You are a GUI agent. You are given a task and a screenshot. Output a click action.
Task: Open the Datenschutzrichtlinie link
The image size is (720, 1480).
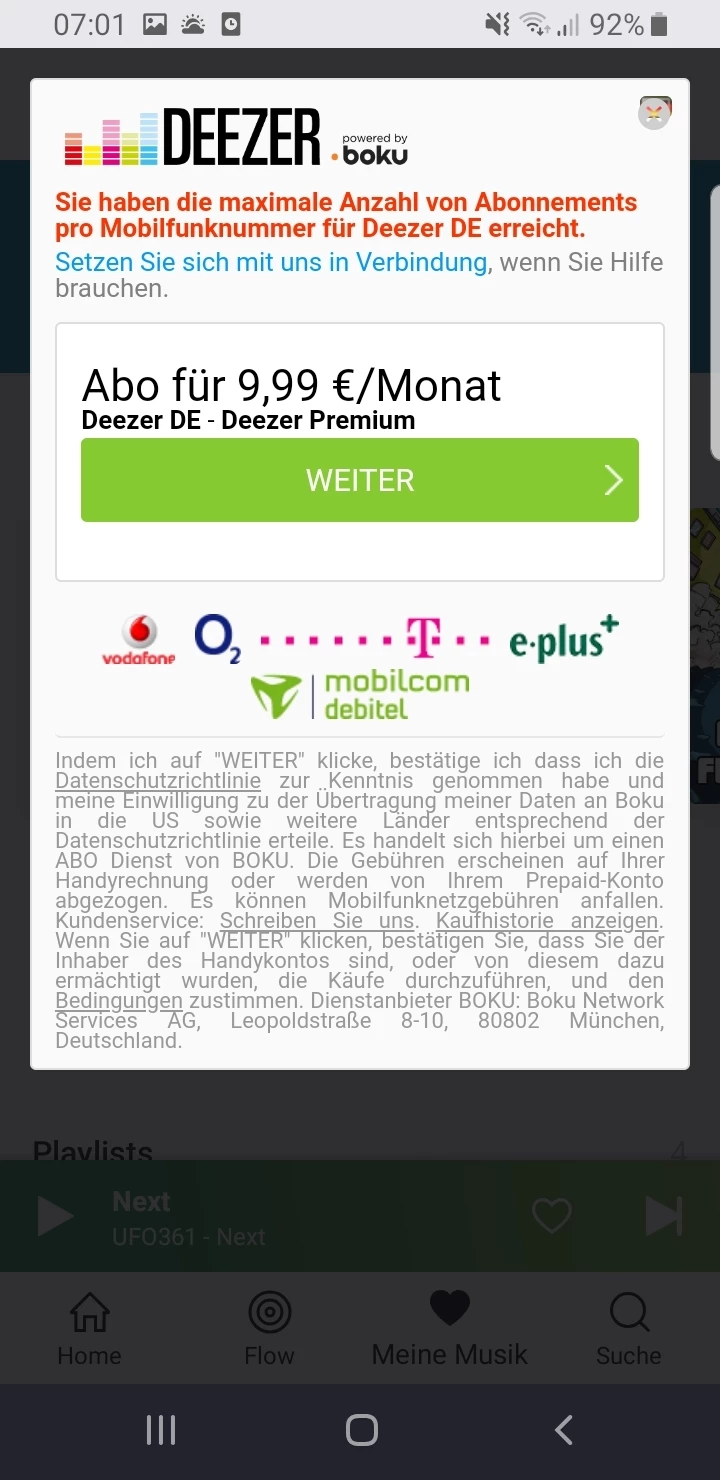tap(158, 781)
